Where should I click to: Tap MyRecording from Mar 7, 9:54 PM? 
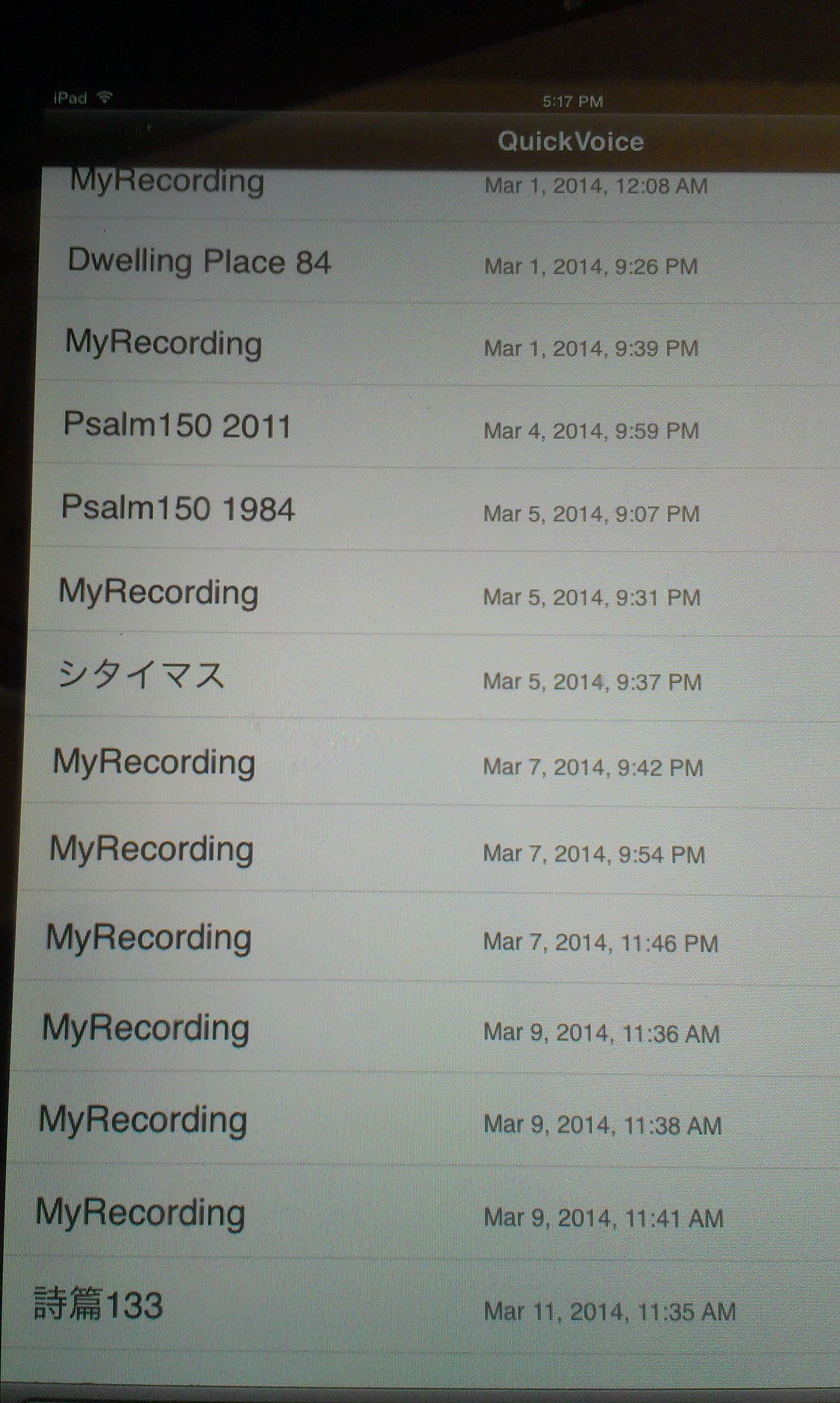tap(152, 849)
